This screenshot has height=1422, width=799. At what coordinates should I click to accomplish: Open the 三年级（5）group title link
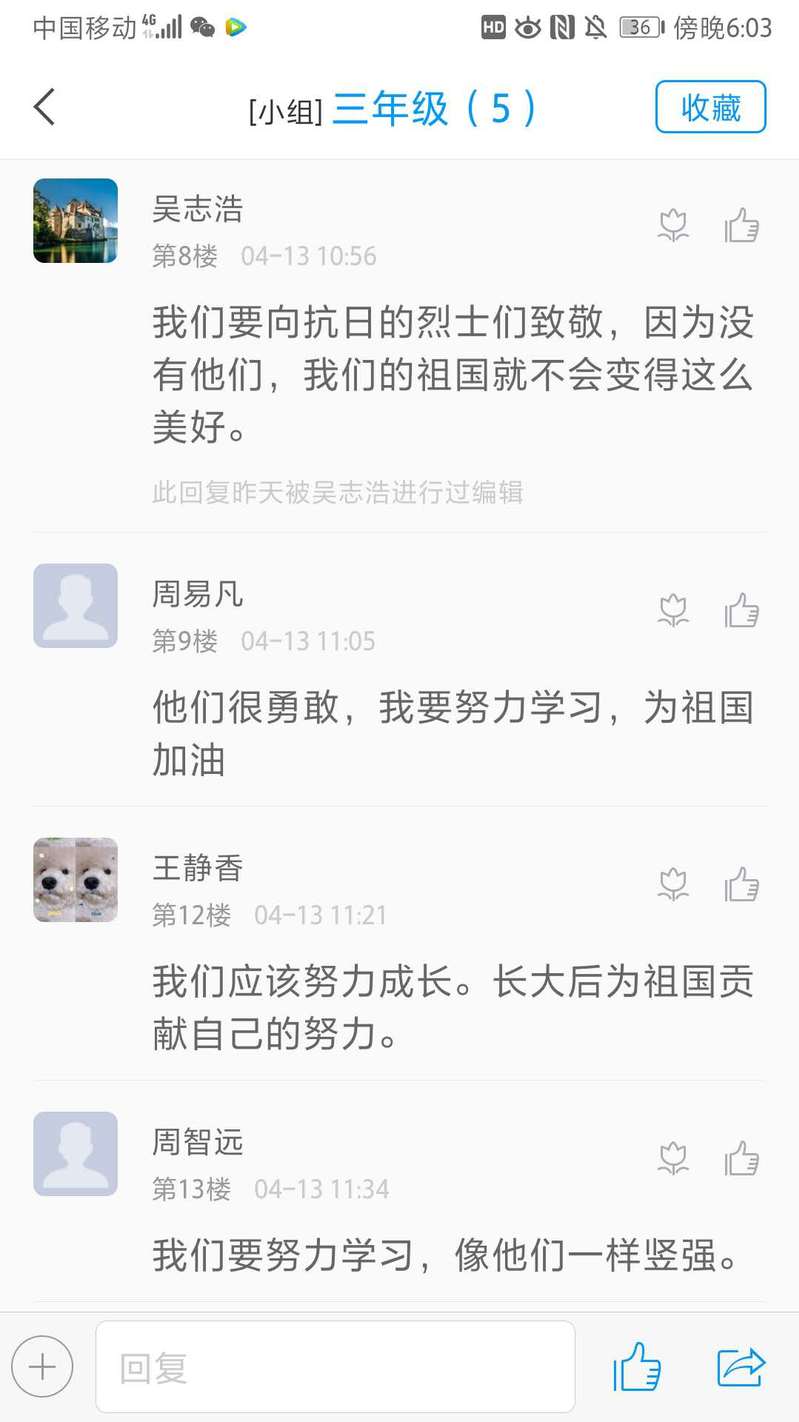click(433, 108)
